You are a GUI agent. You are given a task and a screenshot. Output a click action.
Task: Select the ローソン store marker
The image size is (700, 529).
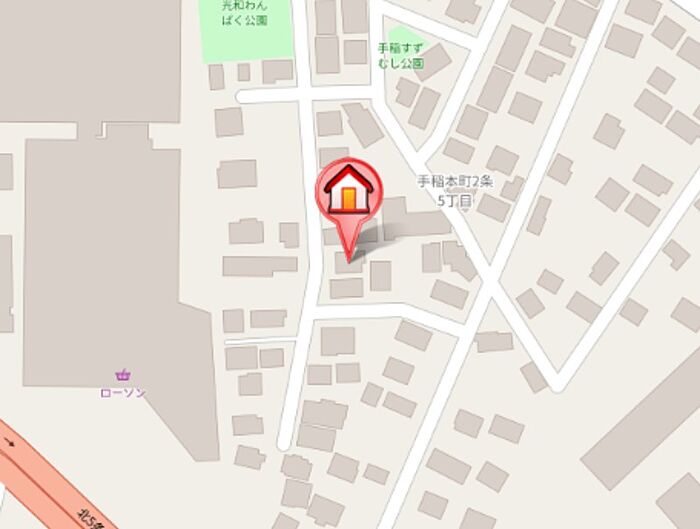[x=123, y=376]
